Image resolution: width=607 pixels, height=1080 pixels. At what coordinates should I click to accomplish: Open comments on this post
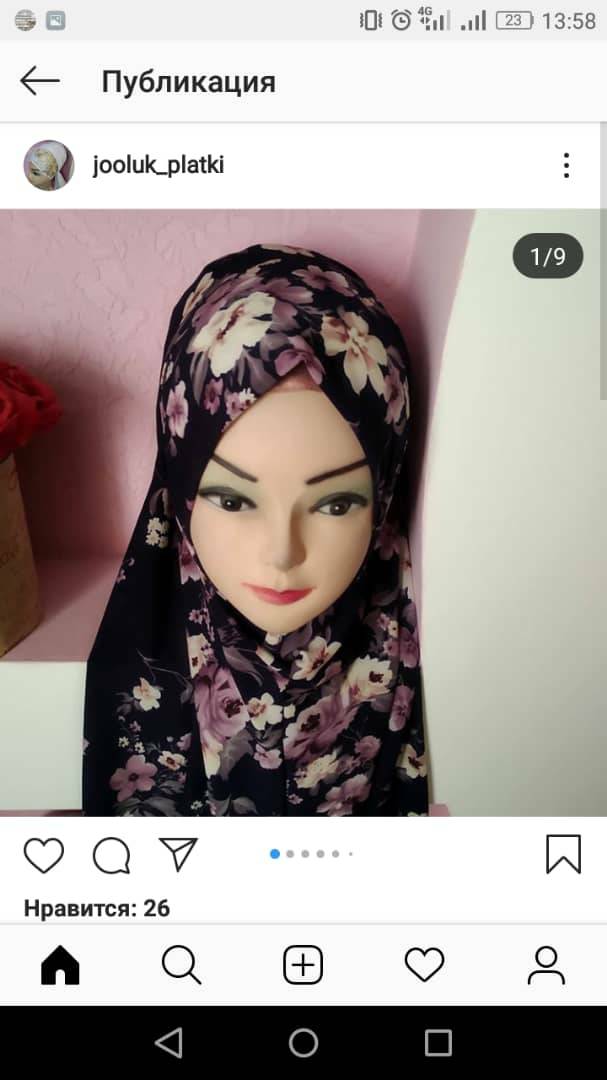click(x=111, y=855)
